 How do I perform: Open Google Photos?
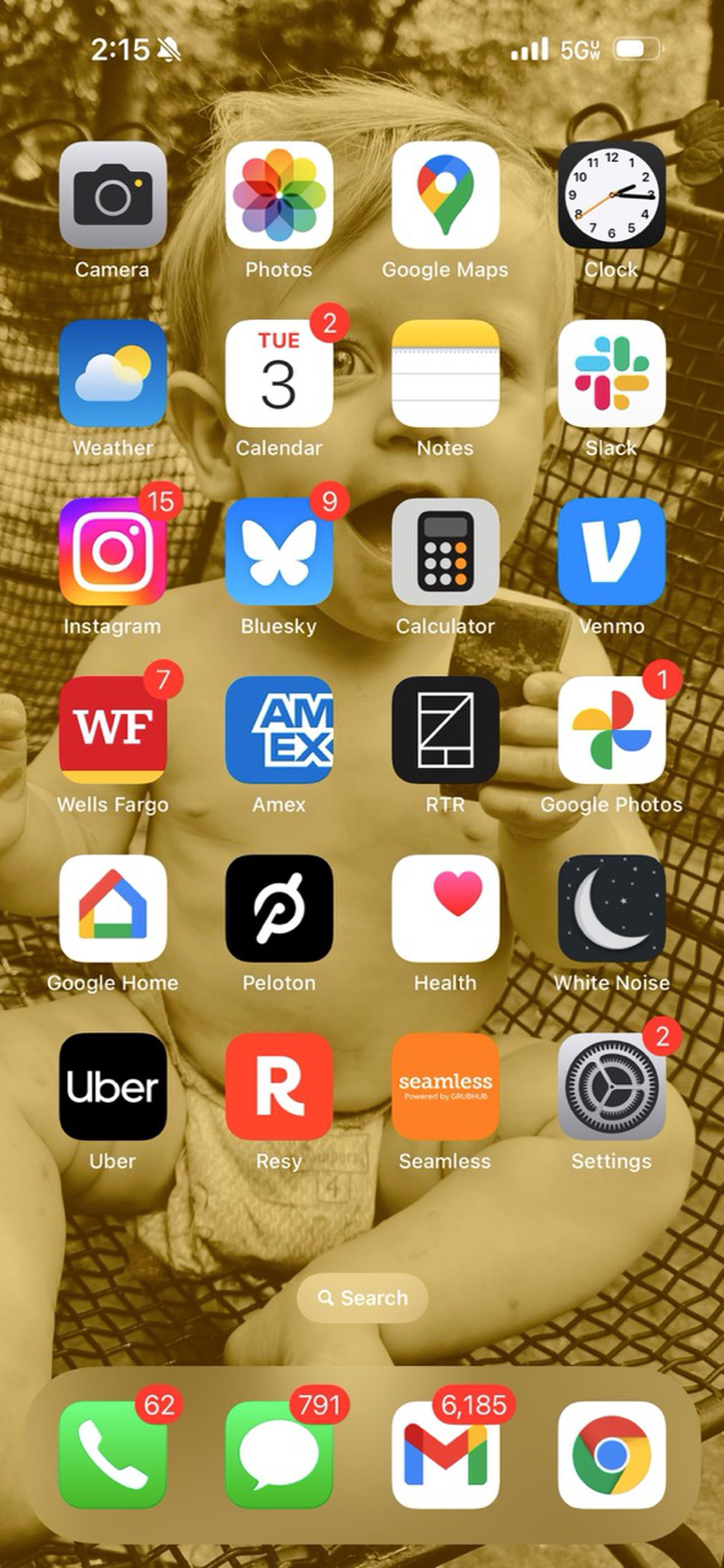click(611, 730)
